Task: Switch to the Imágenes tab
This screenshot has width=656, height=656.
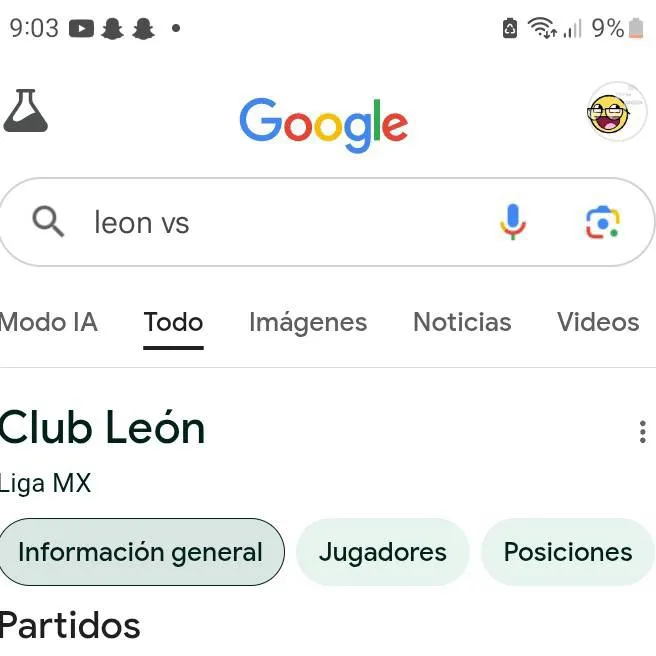Action: (308, 322)
